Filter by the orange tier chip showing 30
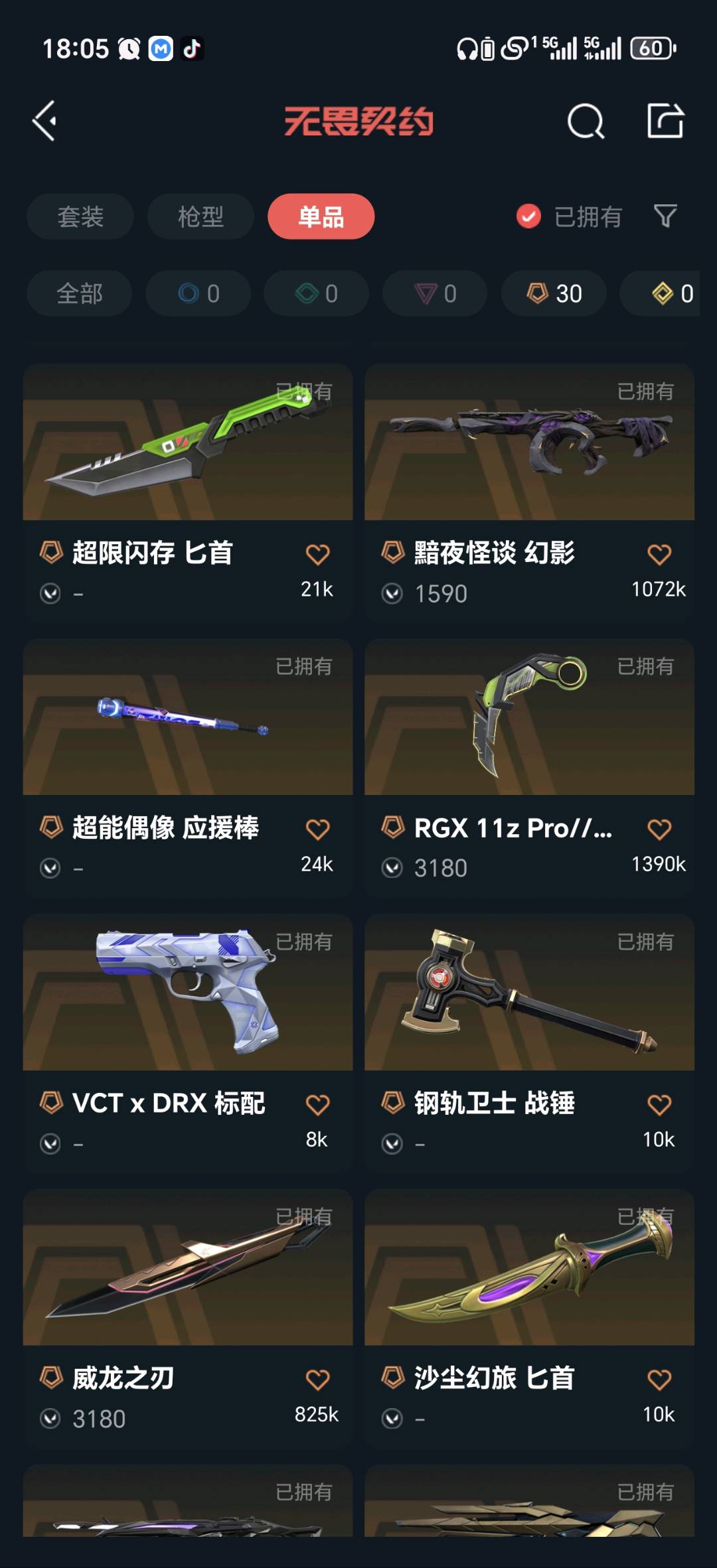This screenshot has height=1568, width=717. coord(554,293)
